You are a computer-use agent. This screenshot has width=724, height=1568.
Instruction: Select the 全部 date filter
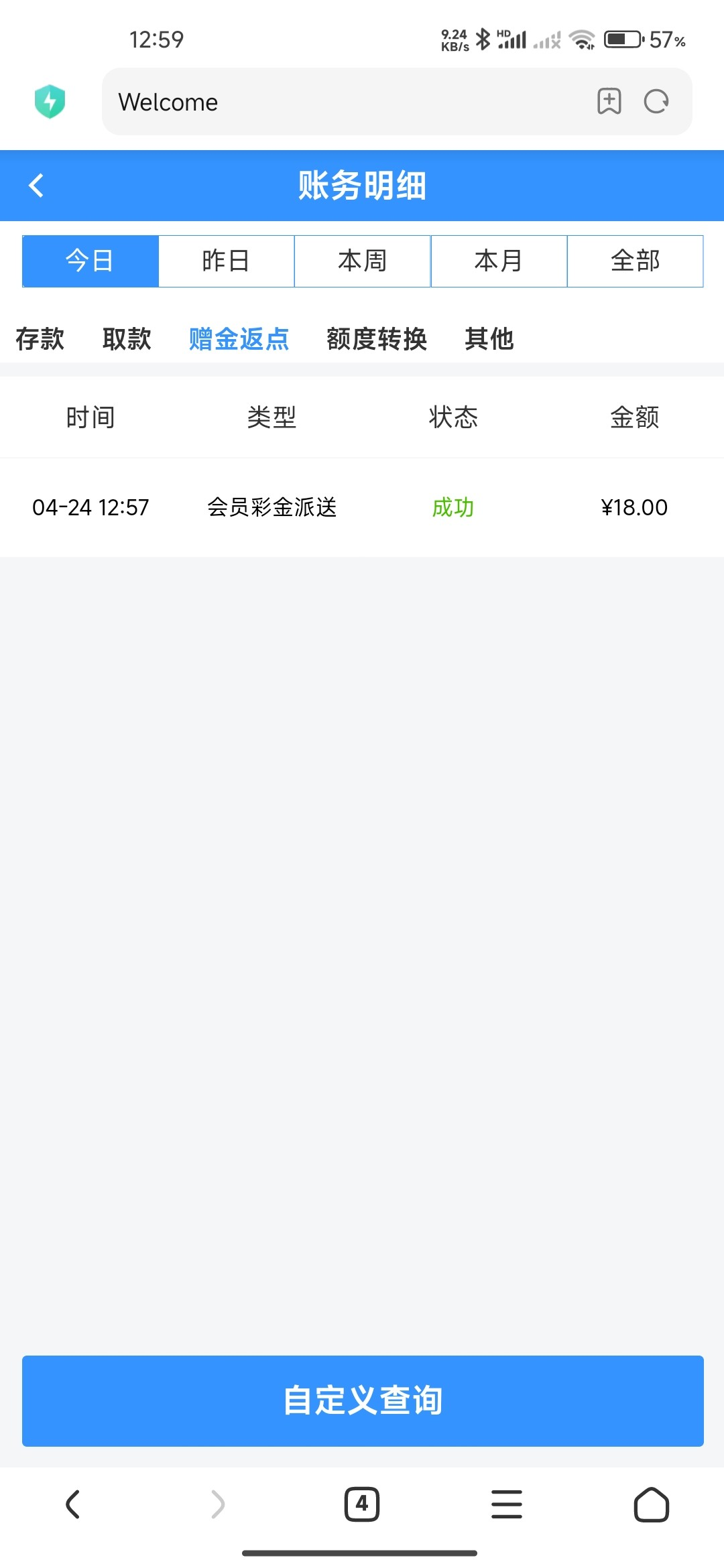tap(635, 261)
